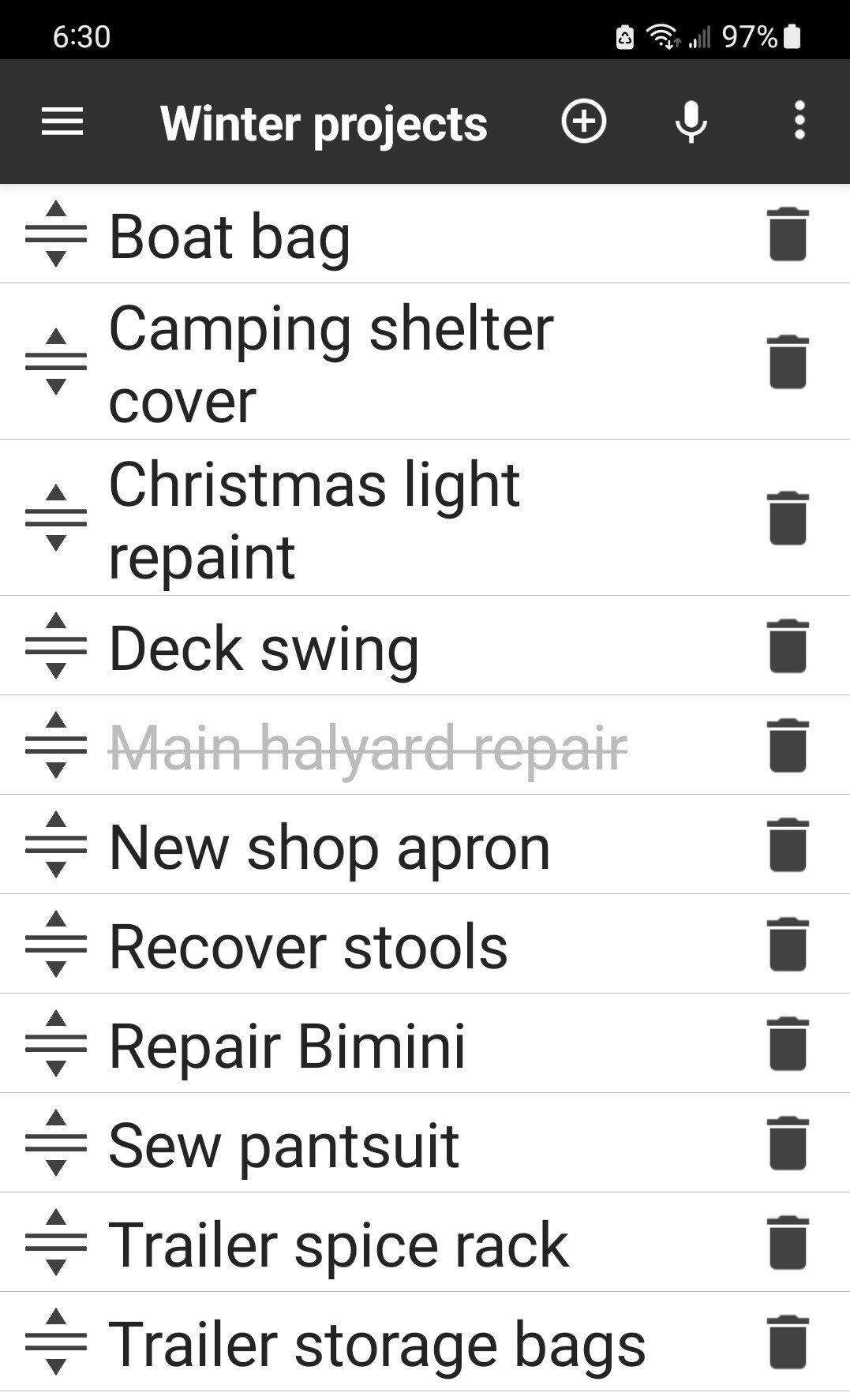850x1400 pixels.
Task: Delete the Boat bag item
Action: [x=787, y=234]
